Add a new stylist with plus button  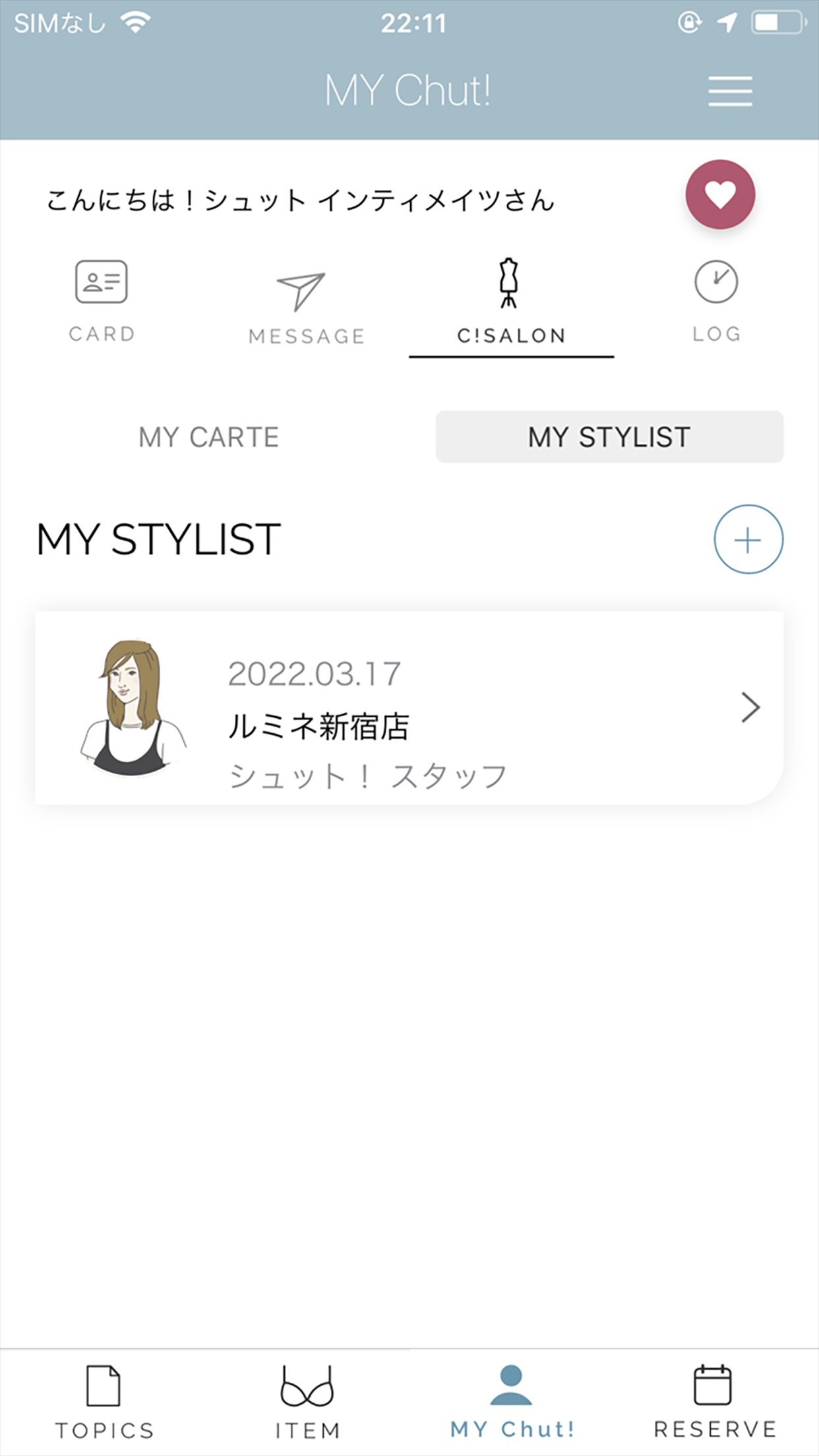(x=748, y=539)
